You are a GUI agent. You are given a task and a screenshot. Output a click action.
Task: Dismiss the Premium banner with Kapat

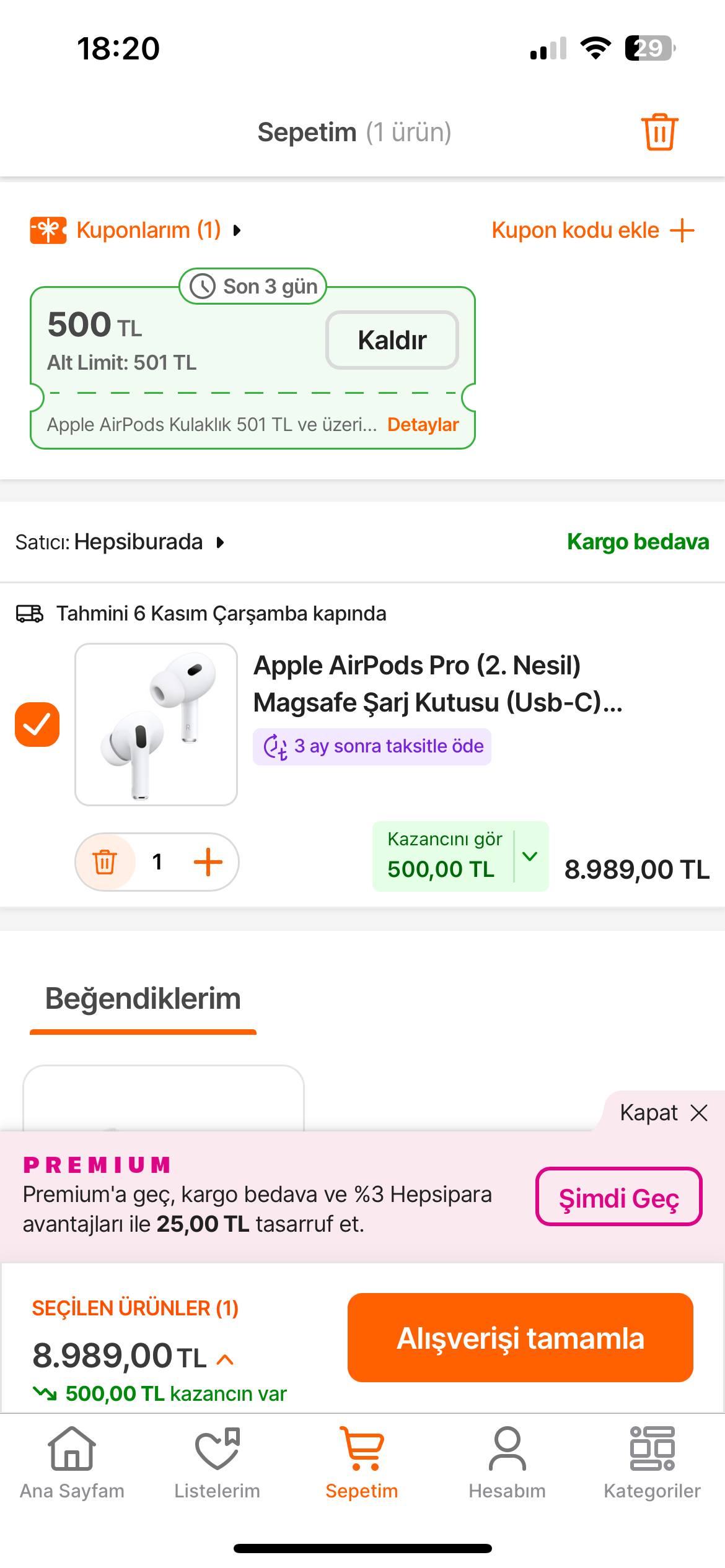[x=663, y=1113]
